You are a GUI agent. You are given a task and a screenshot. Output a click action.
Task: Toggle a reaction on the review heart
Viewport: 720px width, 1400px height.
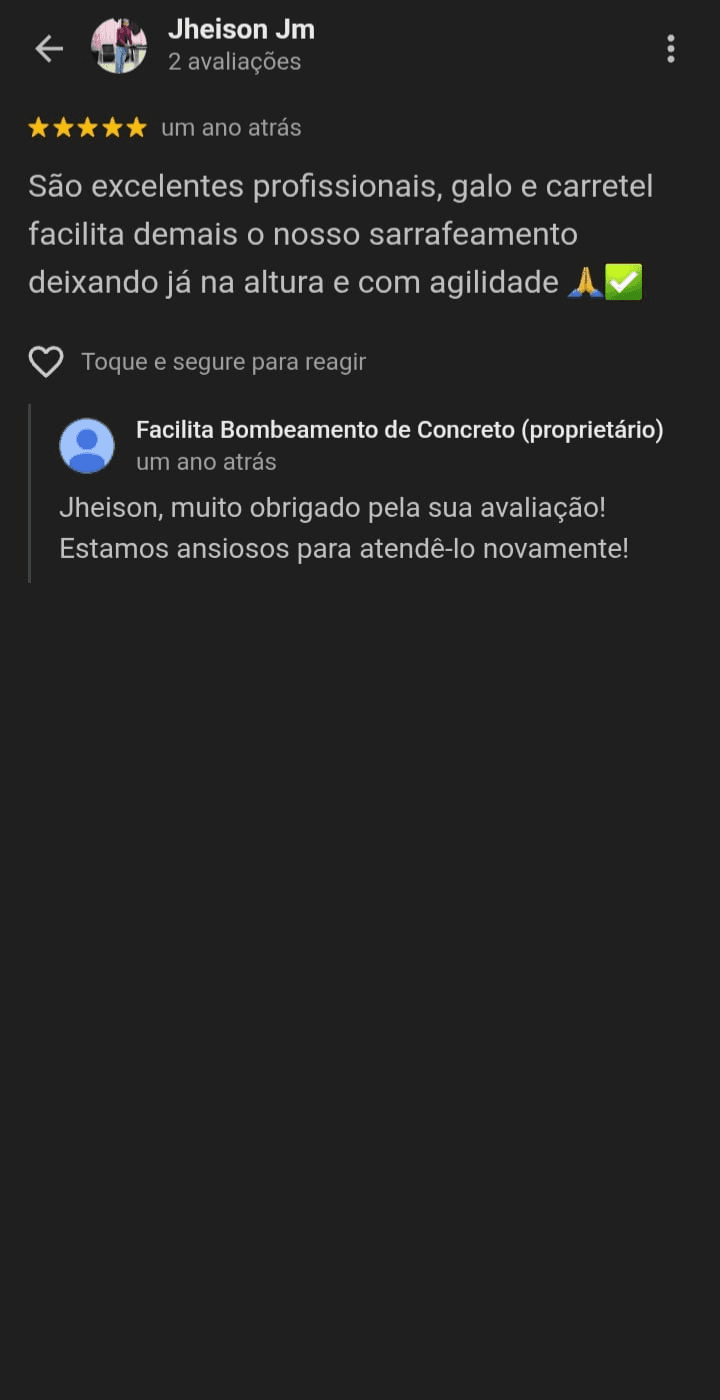[46, 361]
